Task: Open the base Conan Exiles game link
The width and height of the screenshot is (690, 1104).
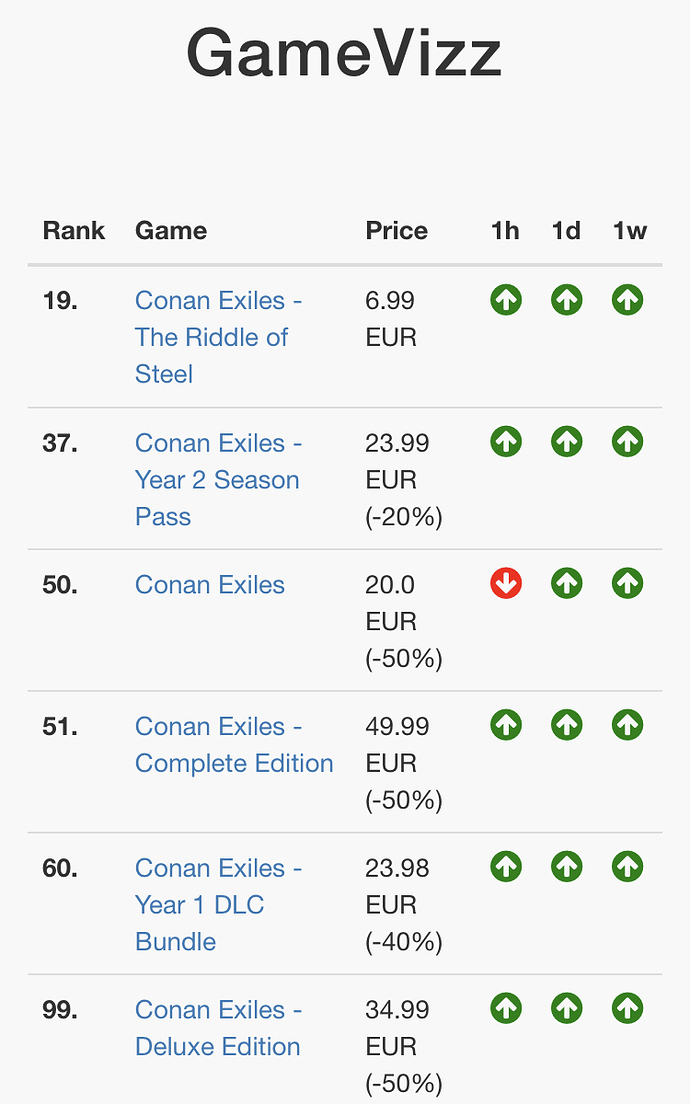Action: 210,585
